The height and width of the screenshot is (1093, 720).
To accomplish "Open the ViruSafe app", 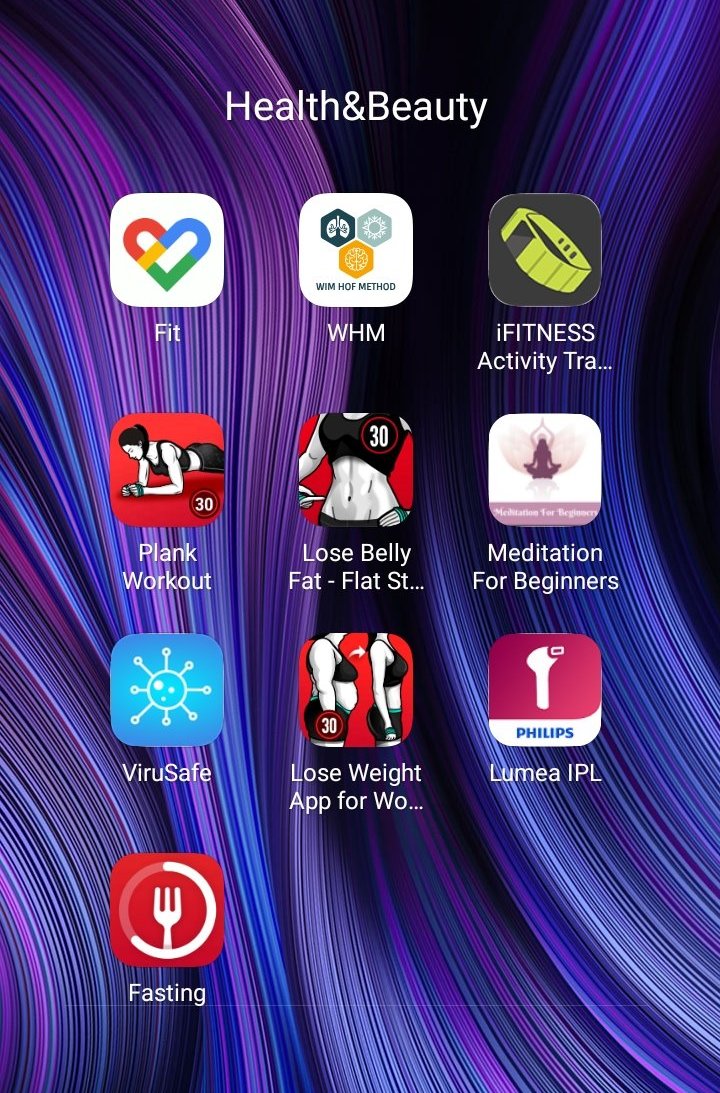I will pyautogui.click(x=167, y=690).
